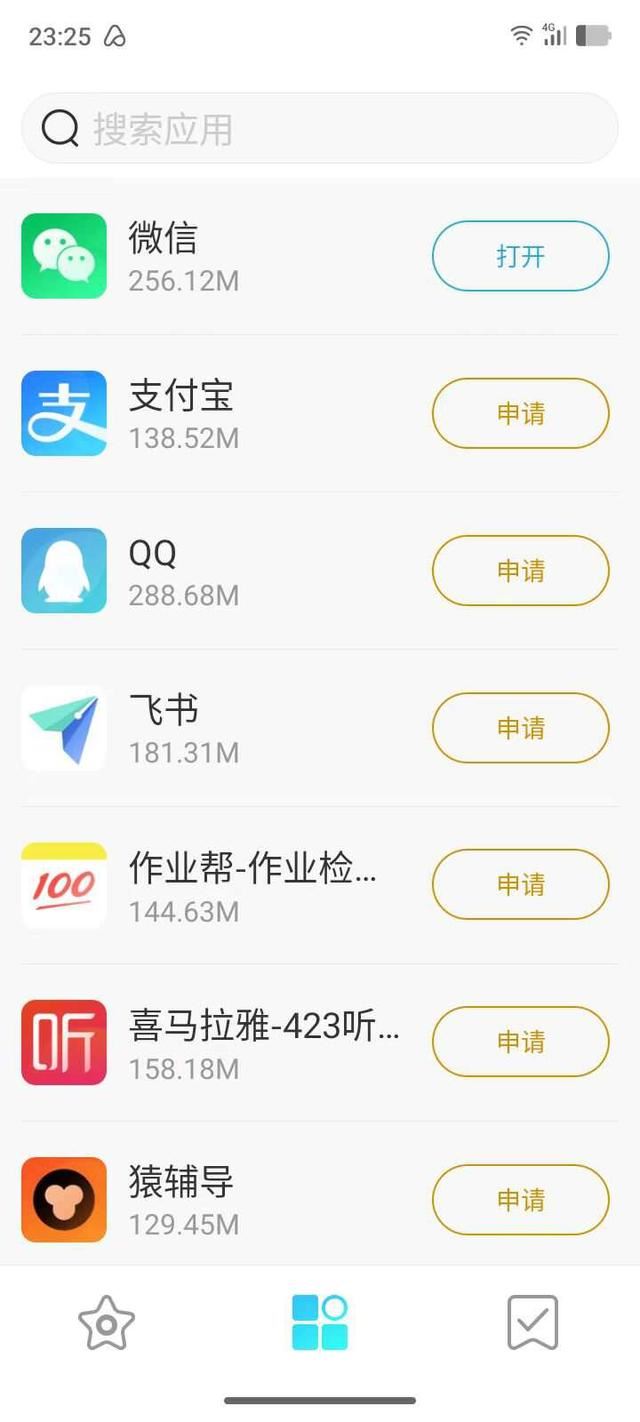Request 喜马拉雅 with its 申请 button
The height and width of the screenshot is (1422, 640).
click(520, 1042)
